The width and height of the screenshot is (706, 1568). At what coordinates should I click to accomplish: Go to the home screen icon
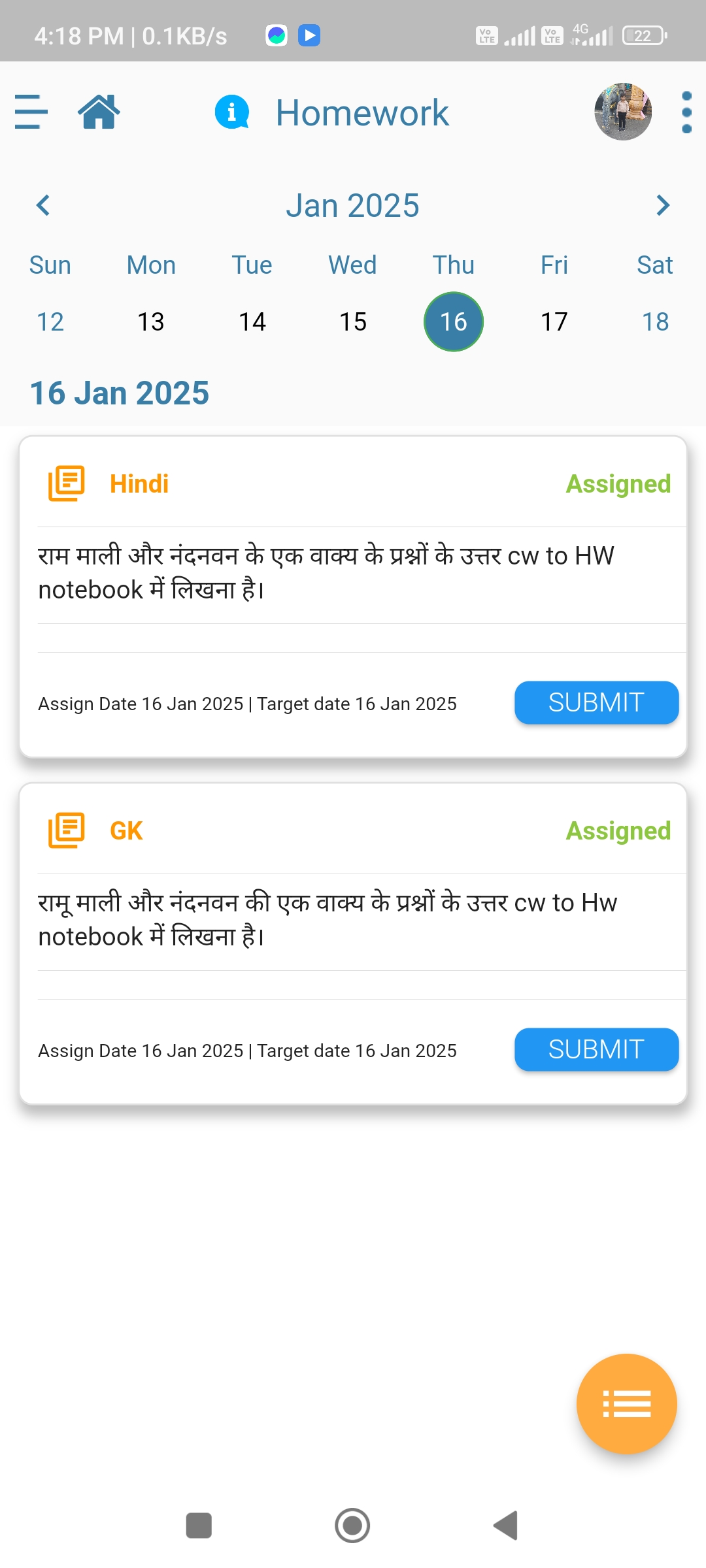[x=99, y=112]
